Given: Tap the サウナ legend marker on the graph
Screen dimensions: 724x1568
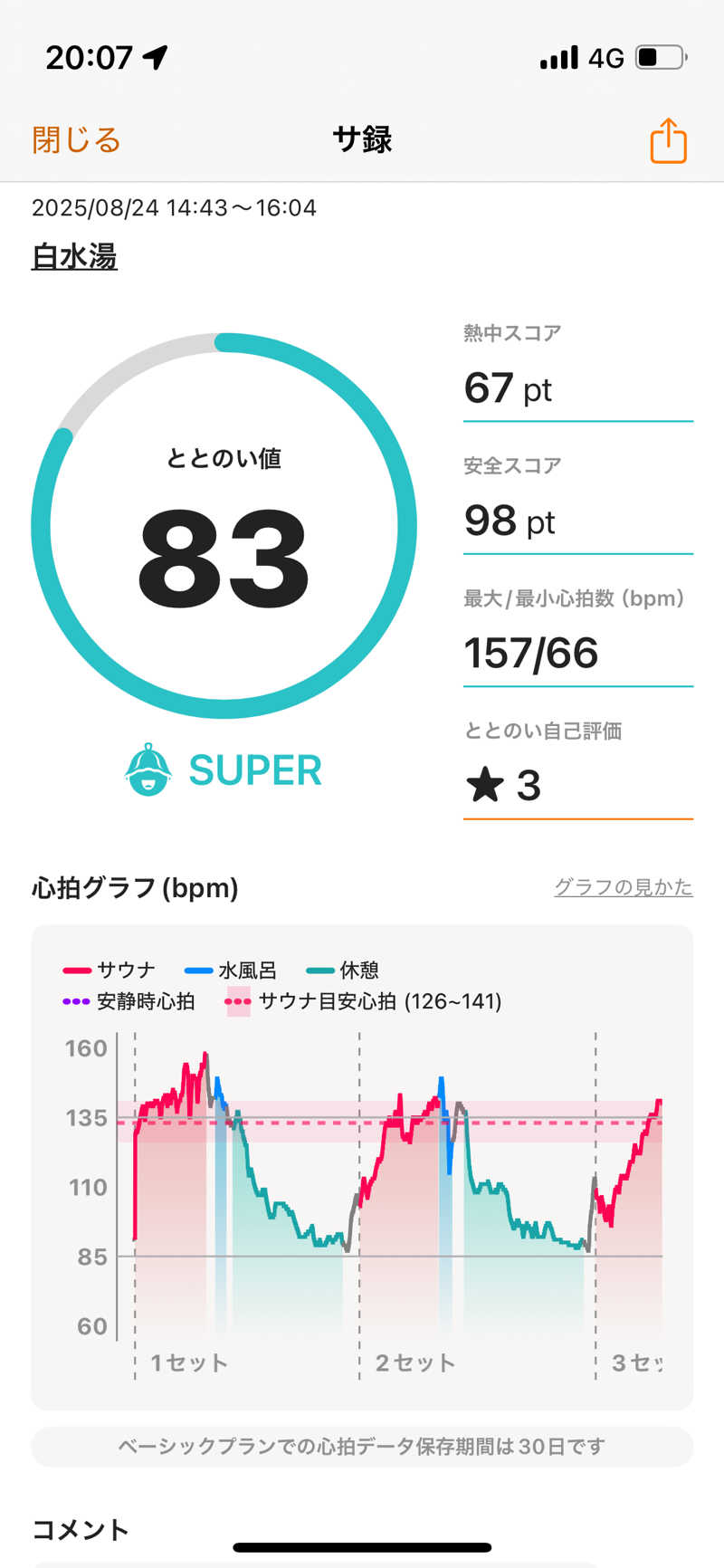Looking at the screenshot, I should pos(75,970).
